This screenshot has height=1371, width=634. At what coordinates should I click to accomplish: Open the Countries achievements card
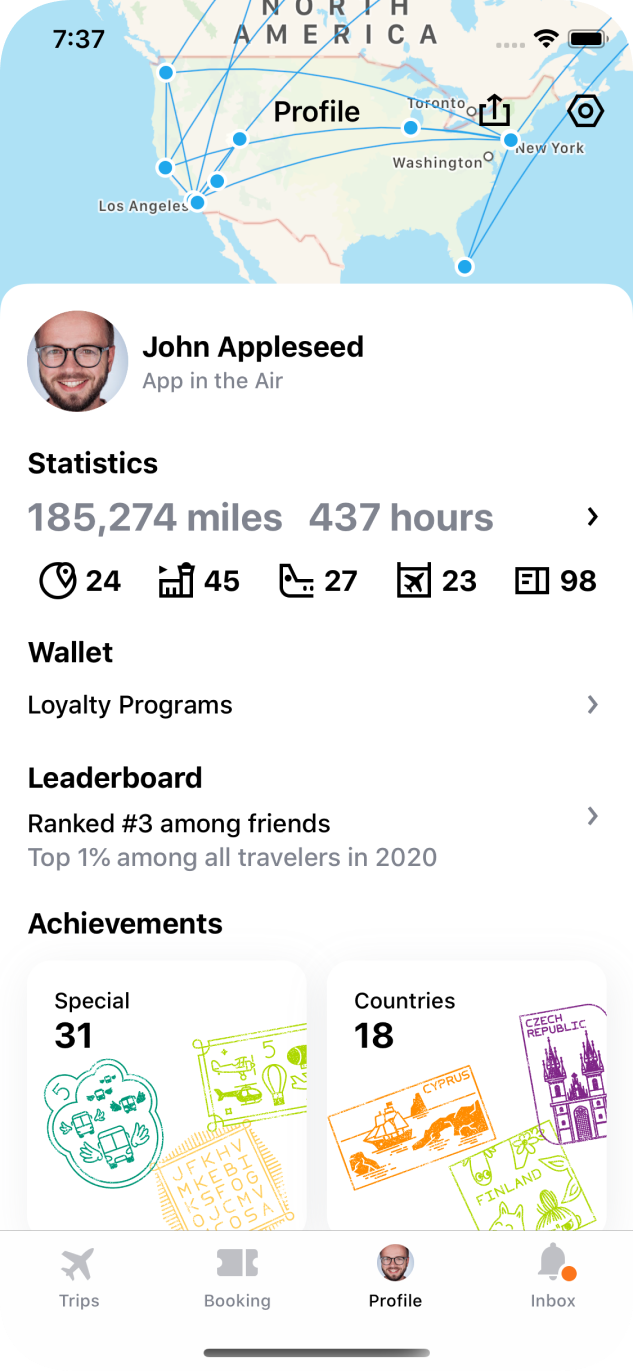(467, 1095)
